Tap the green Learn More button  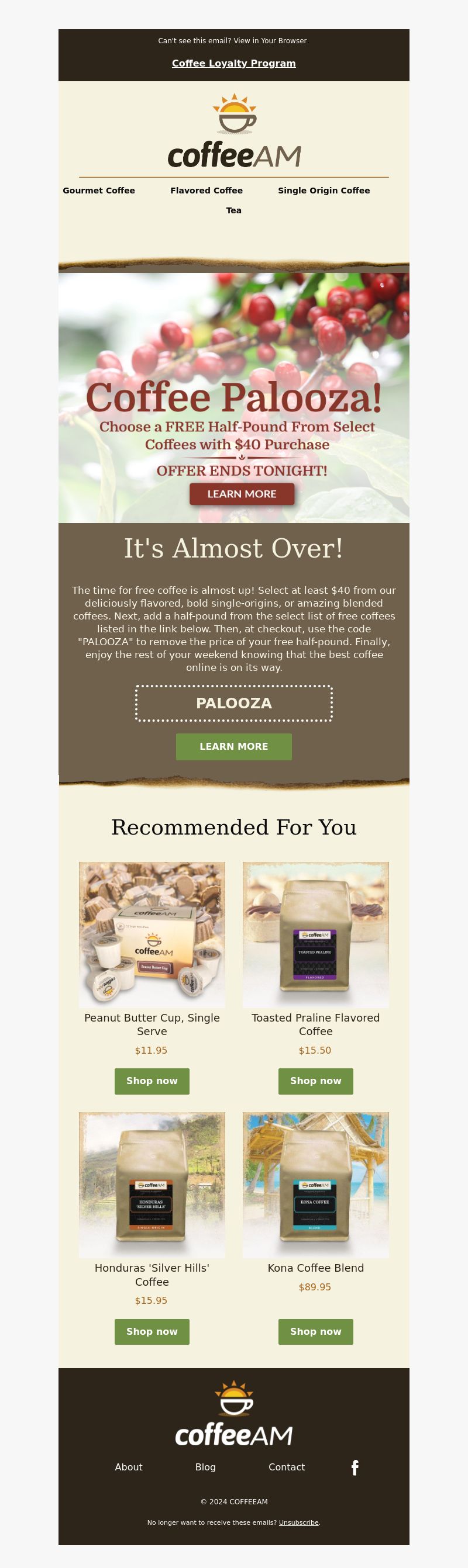point(233,746)
